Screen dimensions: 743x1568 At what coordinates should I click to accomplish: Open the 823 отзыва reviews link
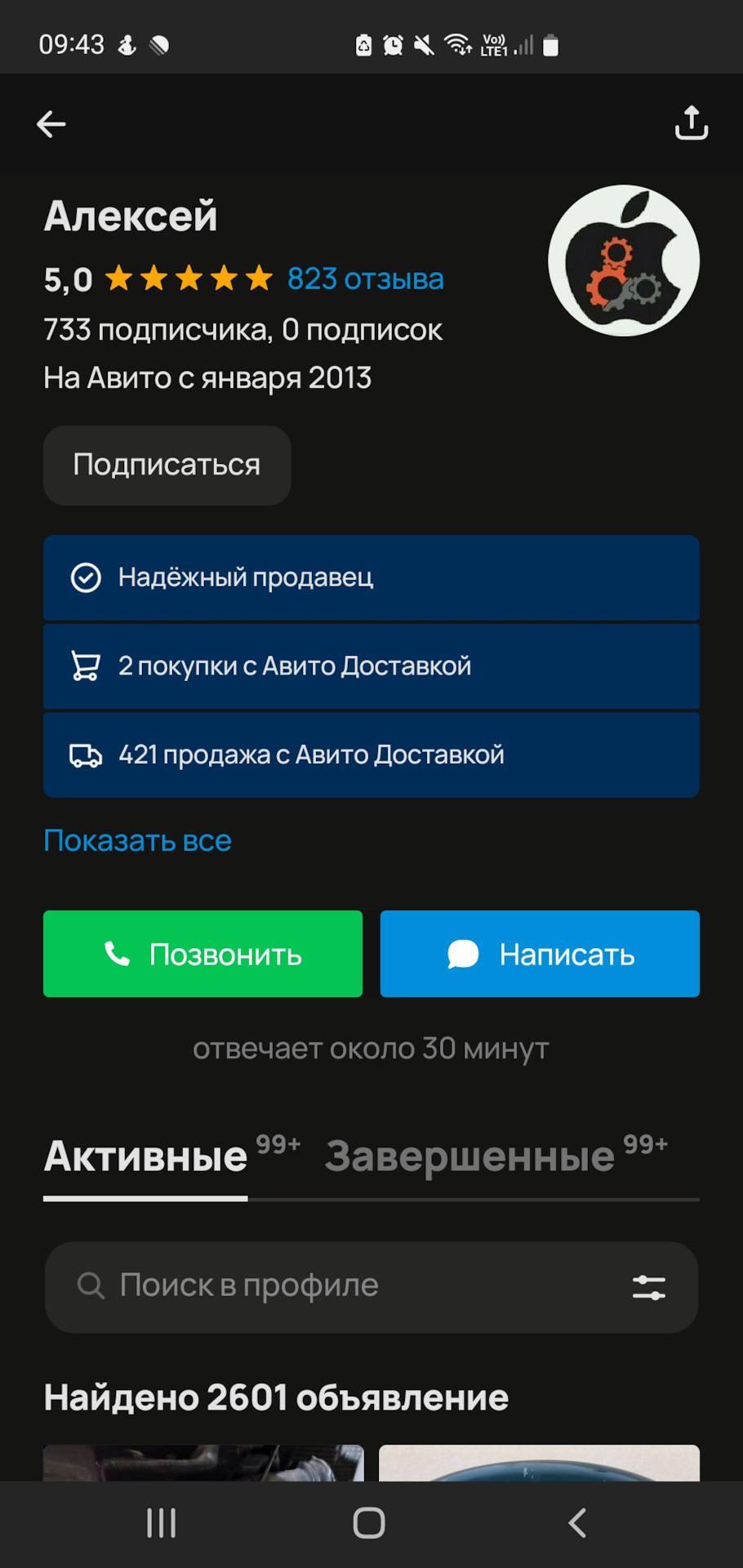click(x=365, y=278)
